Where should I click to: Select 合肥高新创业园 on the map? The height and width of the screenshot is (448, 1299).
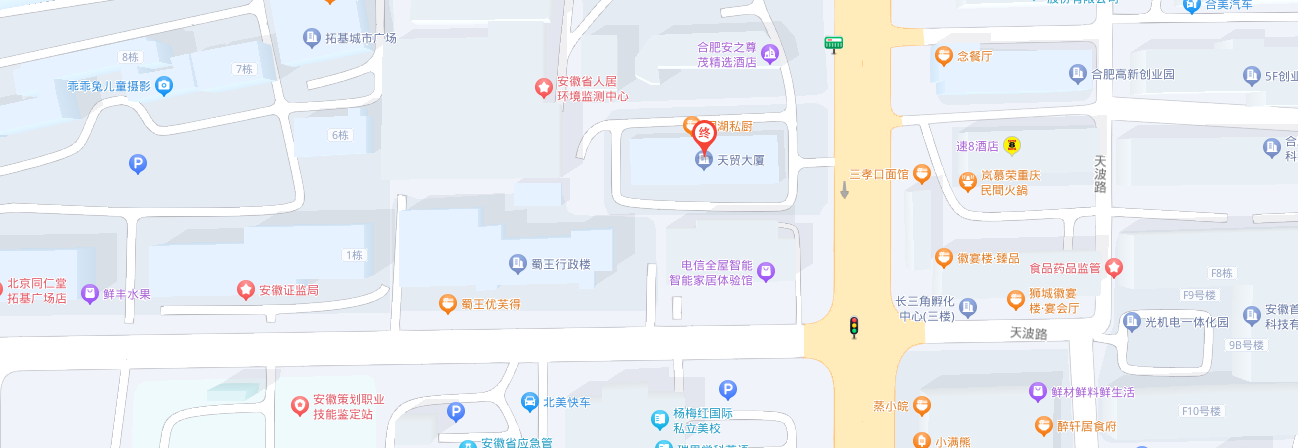(1077, 73)
